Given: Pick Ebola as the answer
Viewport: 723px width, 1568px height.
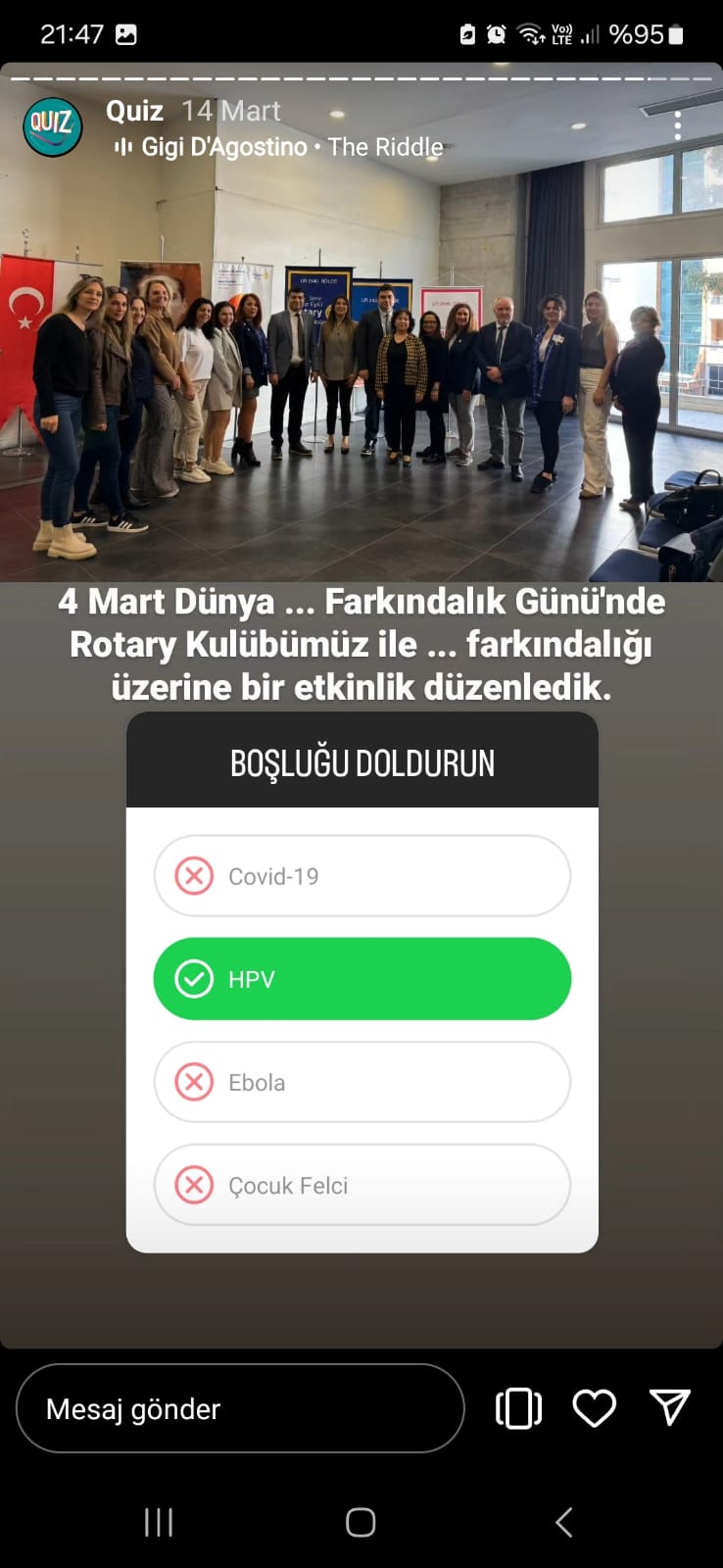Looking at the screenshot, I should [x=361, y=1082].
